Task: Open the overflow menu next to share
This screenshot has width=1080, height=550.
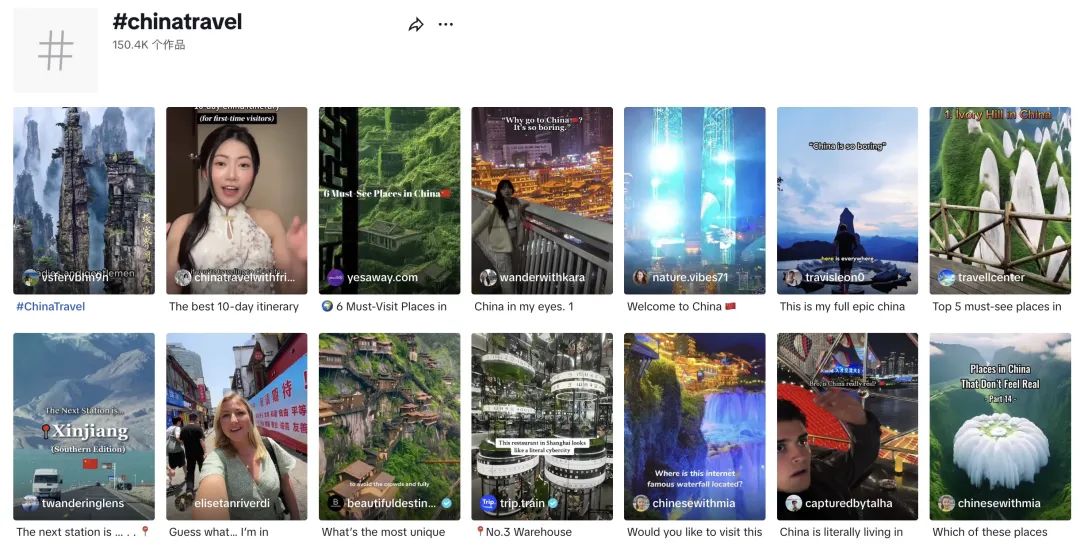Action: click(x=446, y=24)
